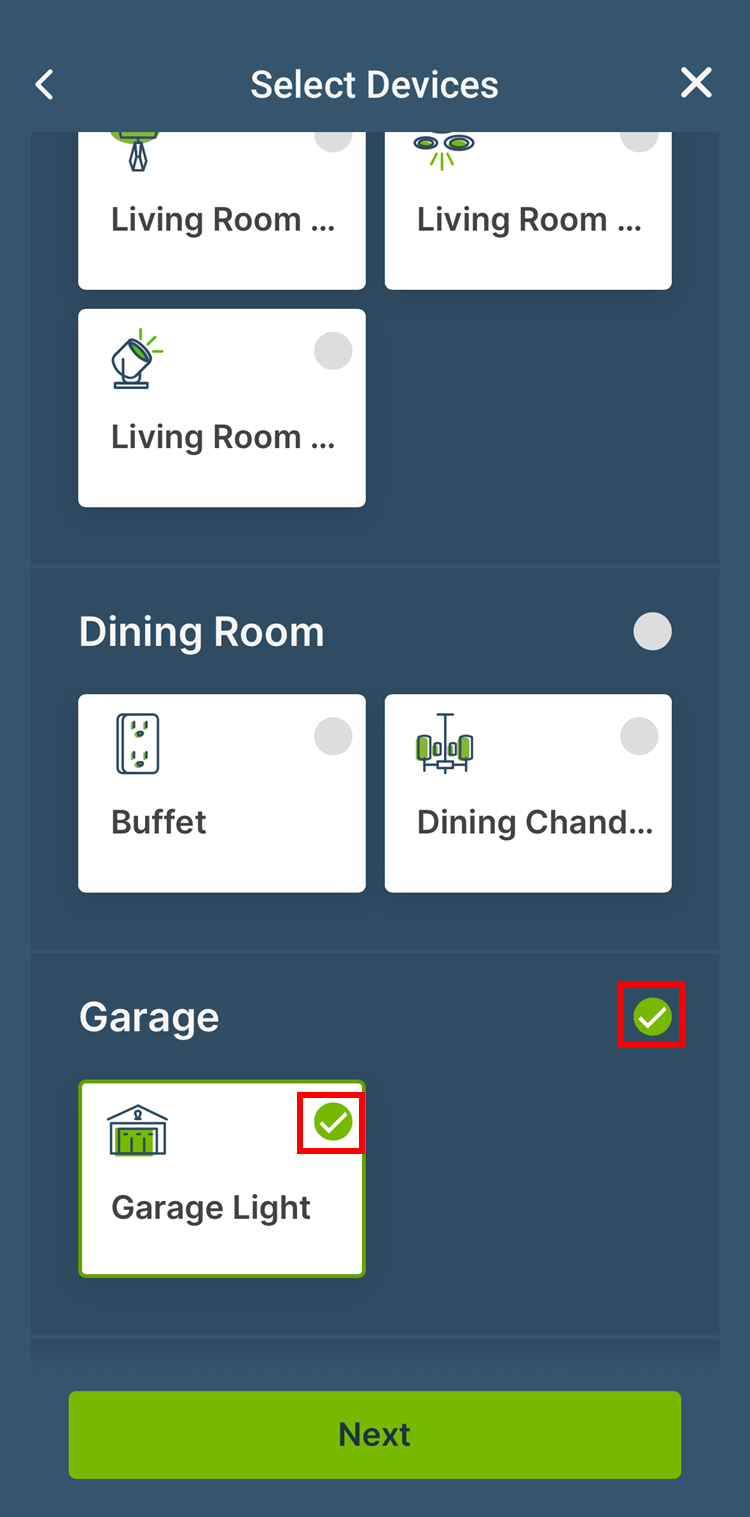Click the Dining Room section header
The width and height of the screenshot is (750, 1517).
pyautogui.click(x=201, y=631)
